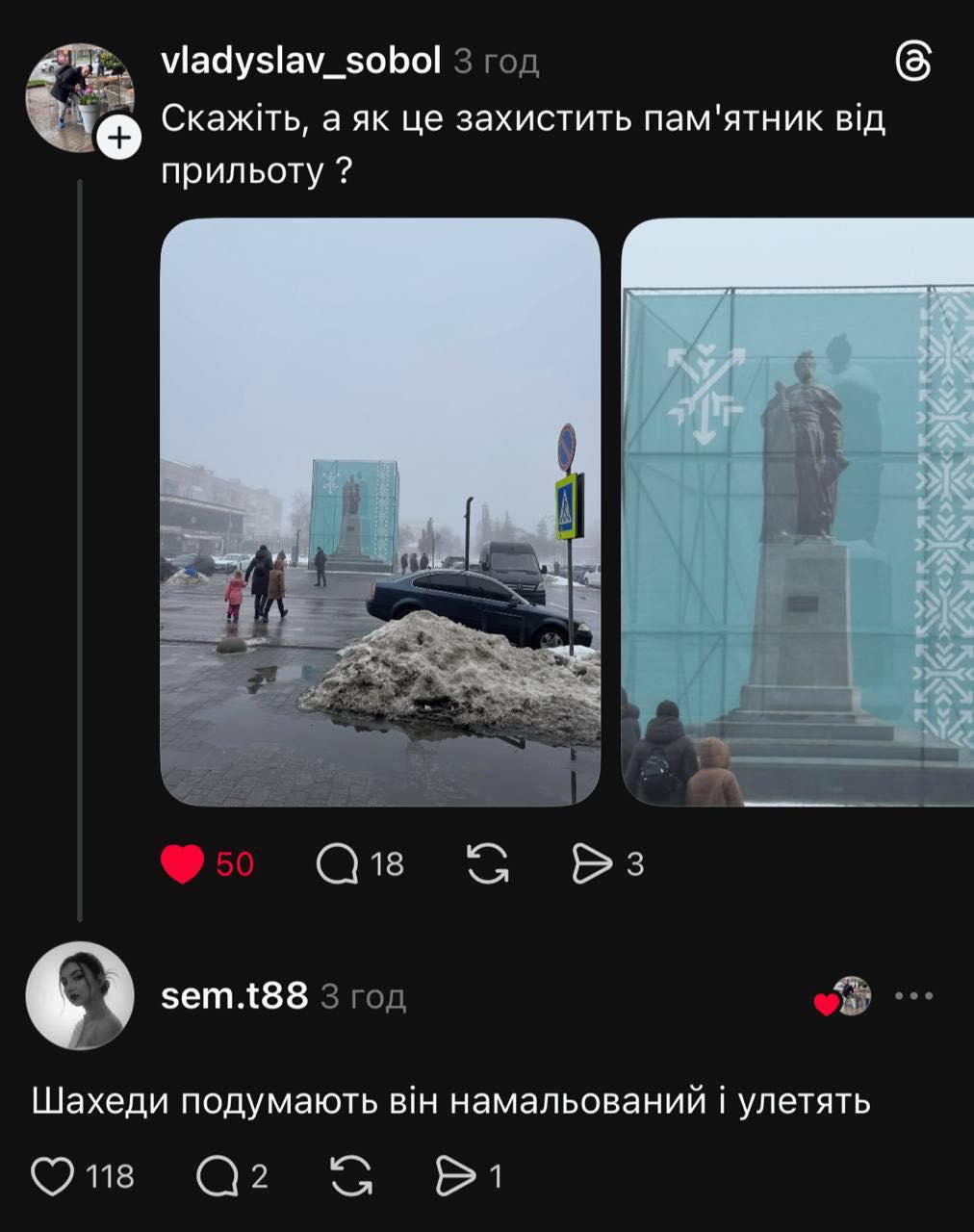Repost vladyslav_sobol's post
Viewport: 974px width, 1232px height.
click(488, 863)
